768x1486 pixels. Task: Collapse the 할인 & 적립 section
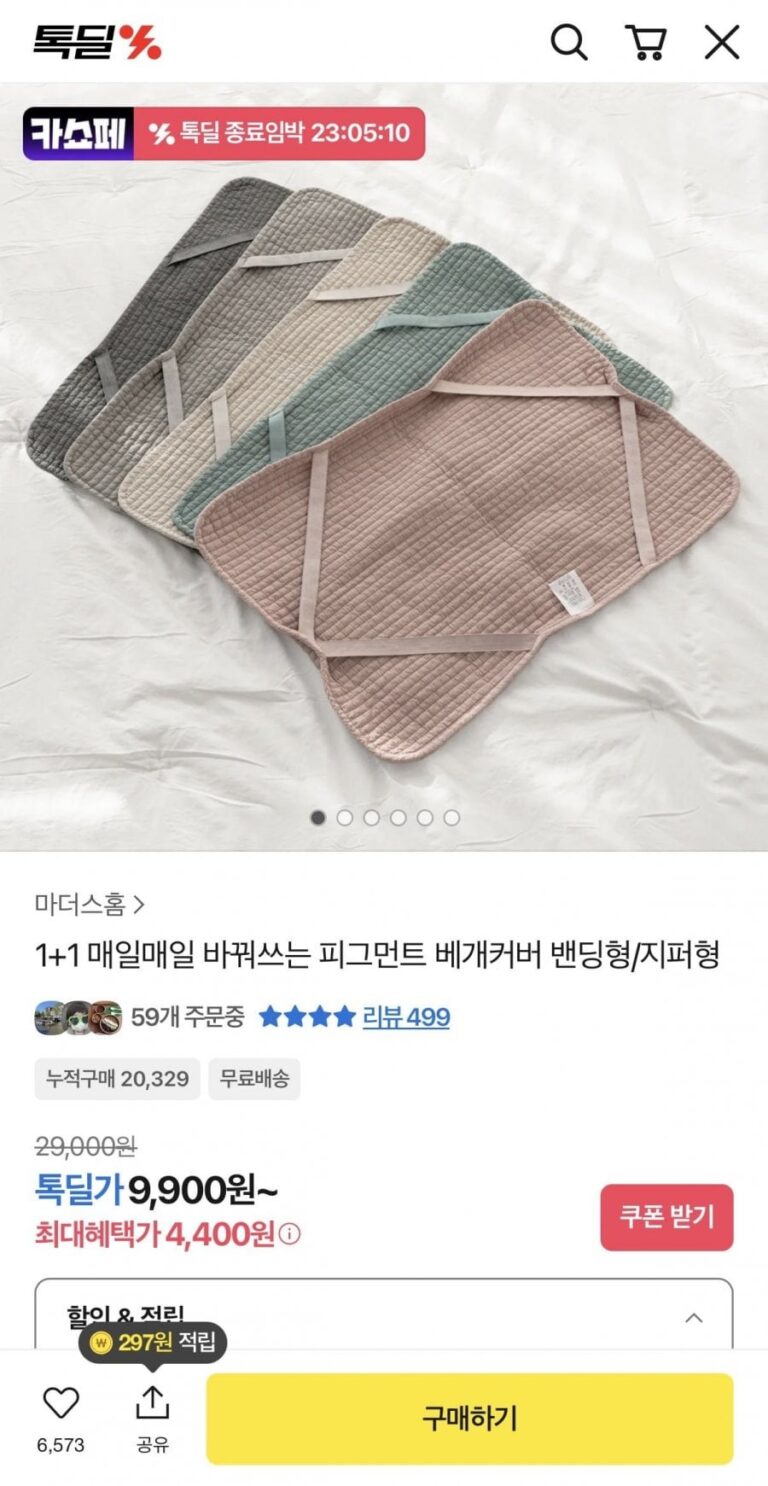click(x=693, y=1318)
